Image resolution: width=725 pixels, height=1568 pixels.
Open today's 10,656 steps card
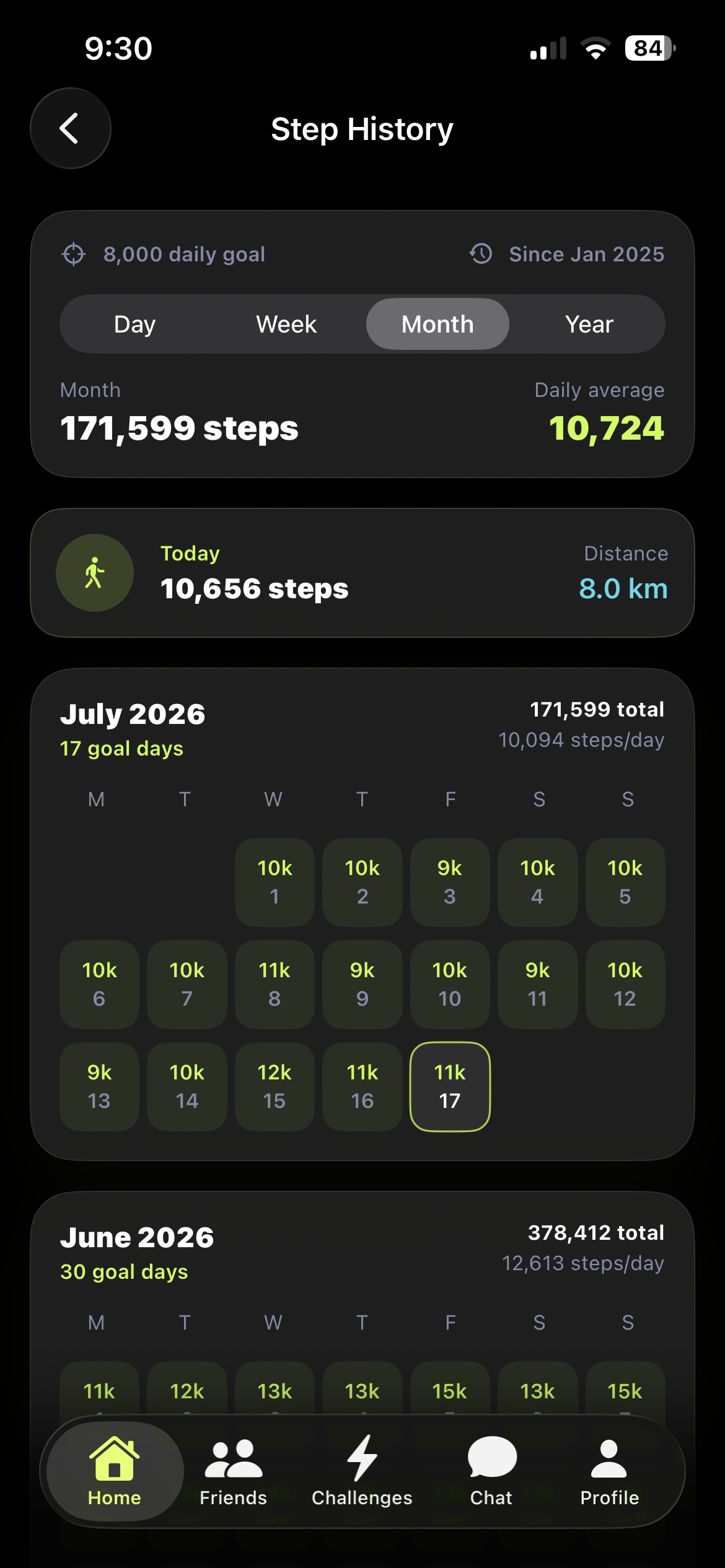pyautogui.click(x=362, y=573)
